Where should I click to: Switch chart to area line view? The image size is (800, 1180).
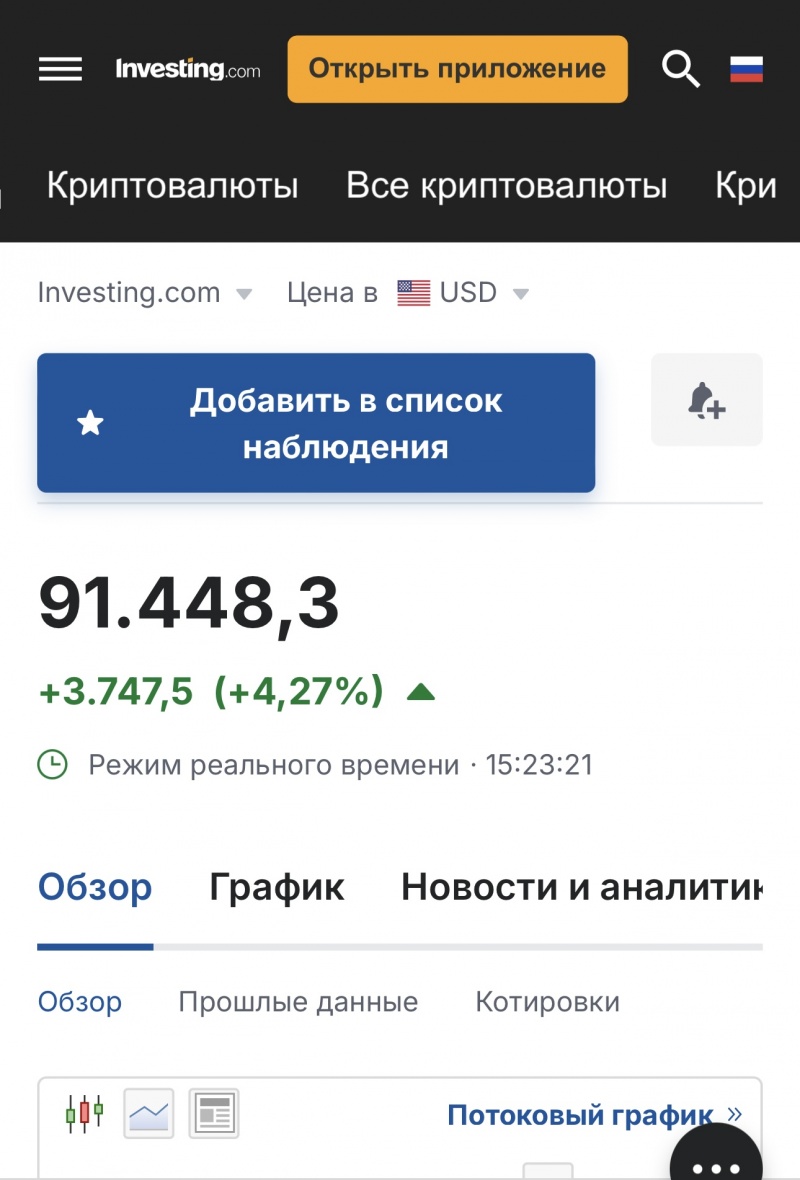(x=148, y=1112)
